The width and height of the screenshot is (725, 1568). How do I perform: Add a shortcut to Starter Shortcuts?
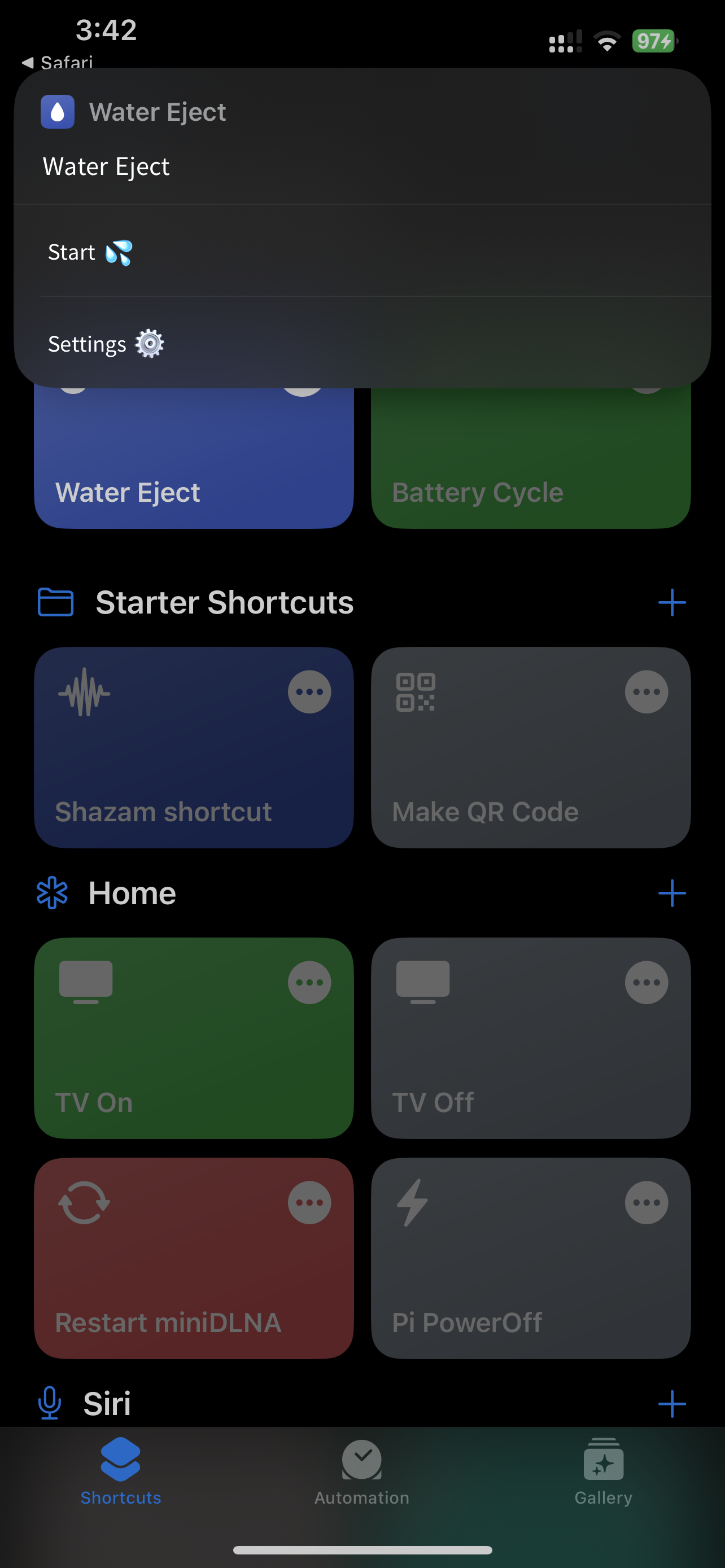pos(672,603)
